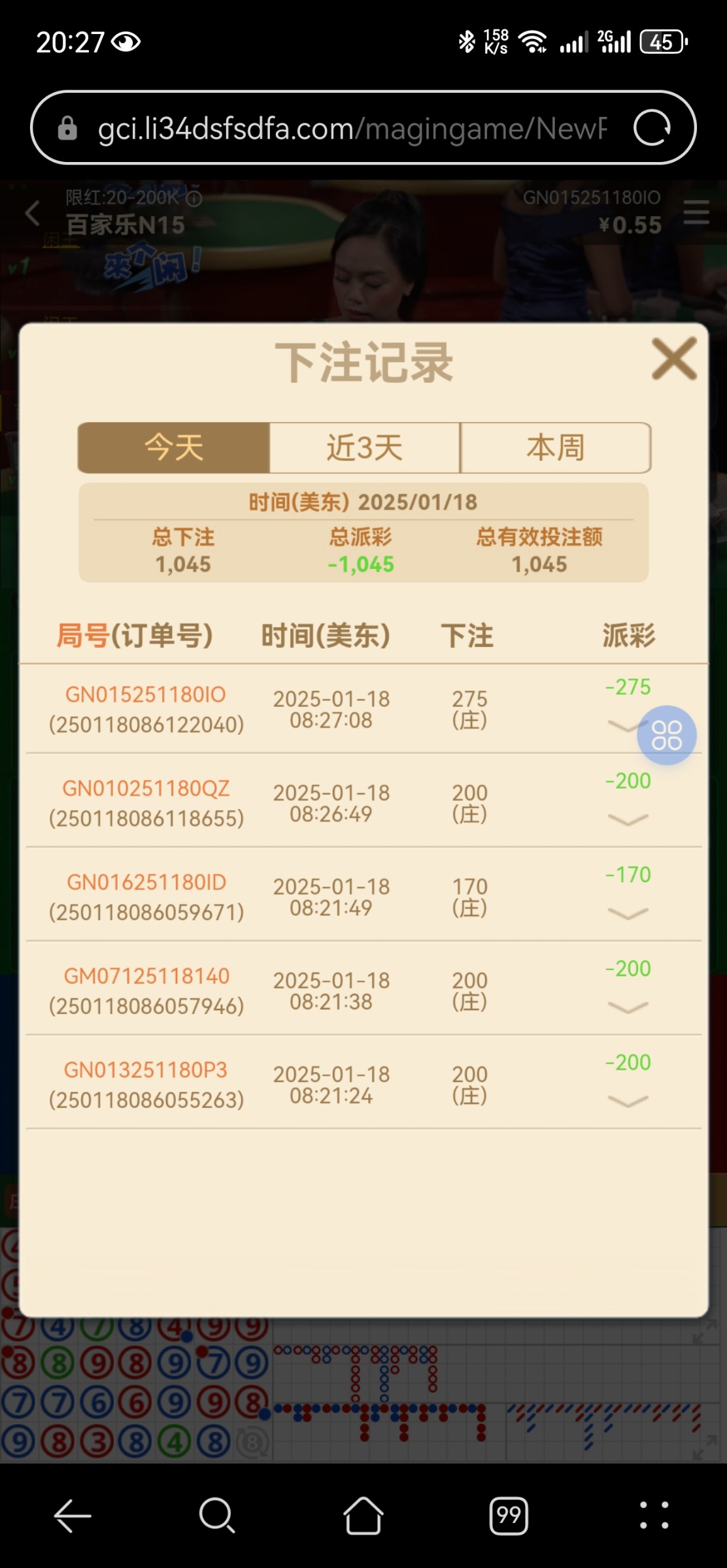The image size is (727, 1568).
Task: Navigate back with the browser arrow
Action: pos(73,1515)
